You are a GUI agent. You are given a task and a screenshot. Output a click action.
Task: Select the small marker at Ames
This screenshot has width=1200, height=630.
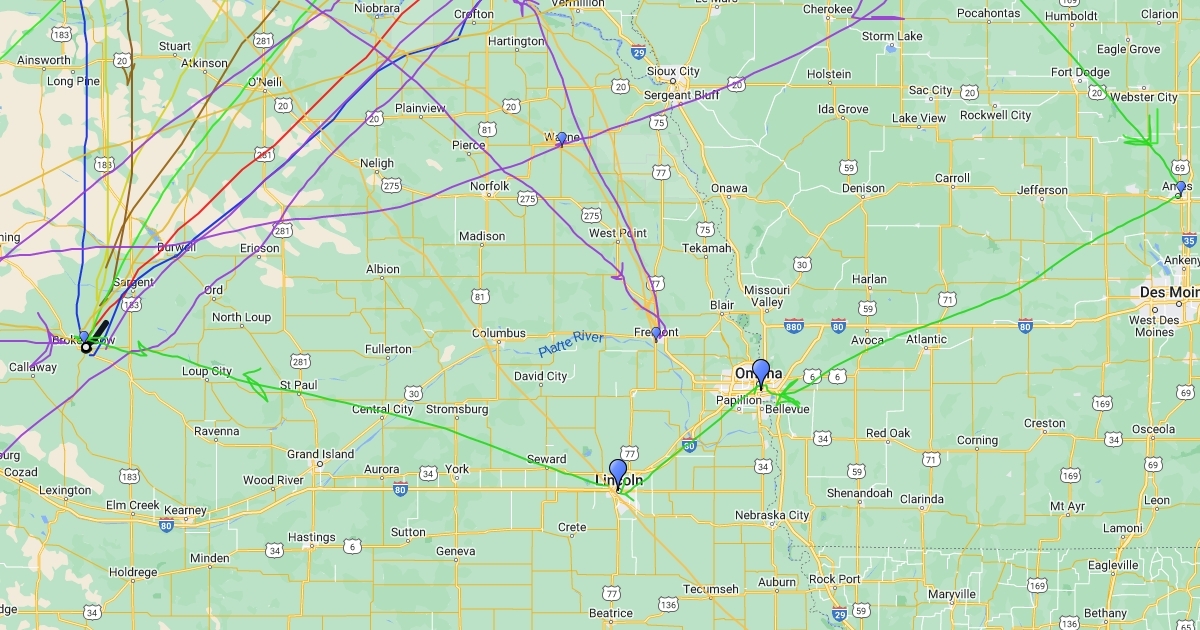1181,188
